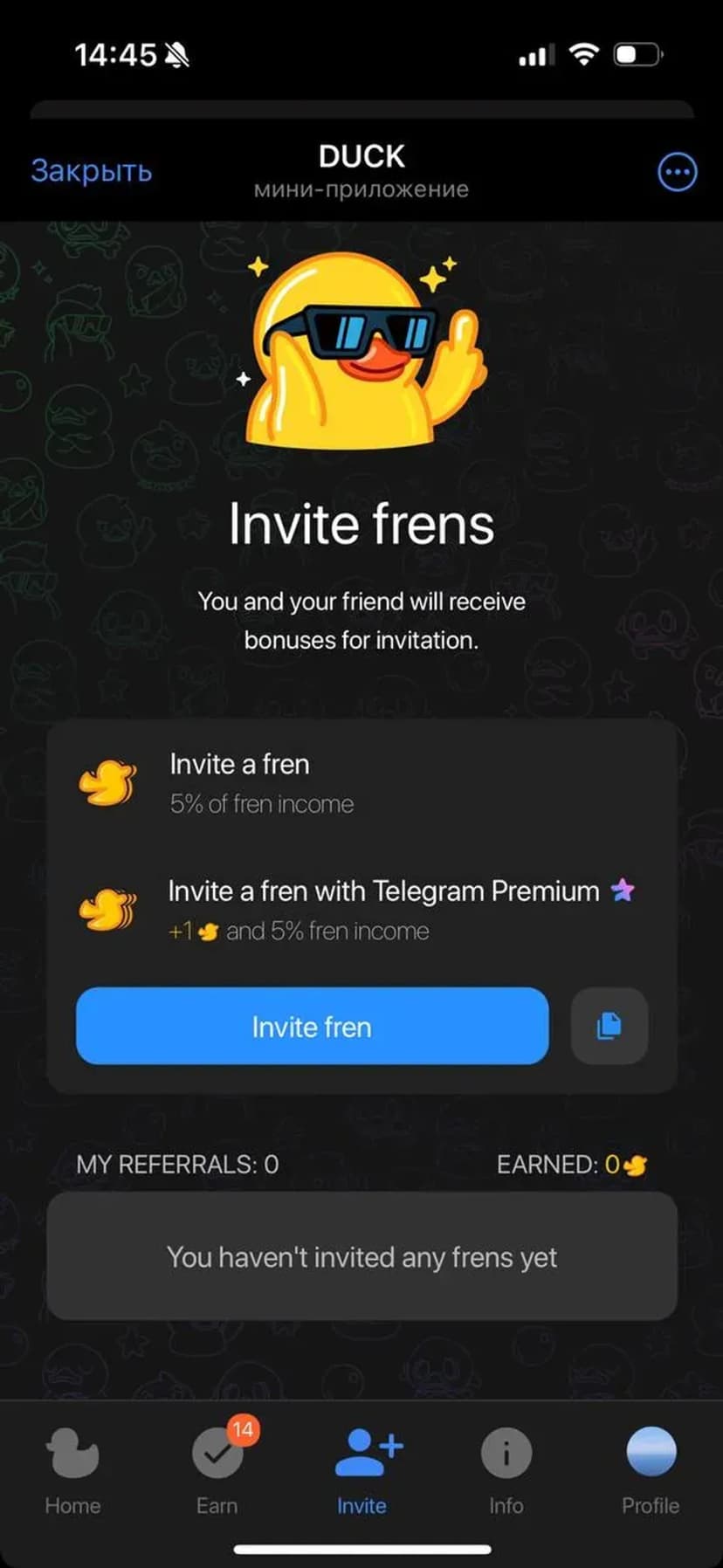723x1568 pixels.
Task: Open the three-dot options menu
Action: point(677,172)
